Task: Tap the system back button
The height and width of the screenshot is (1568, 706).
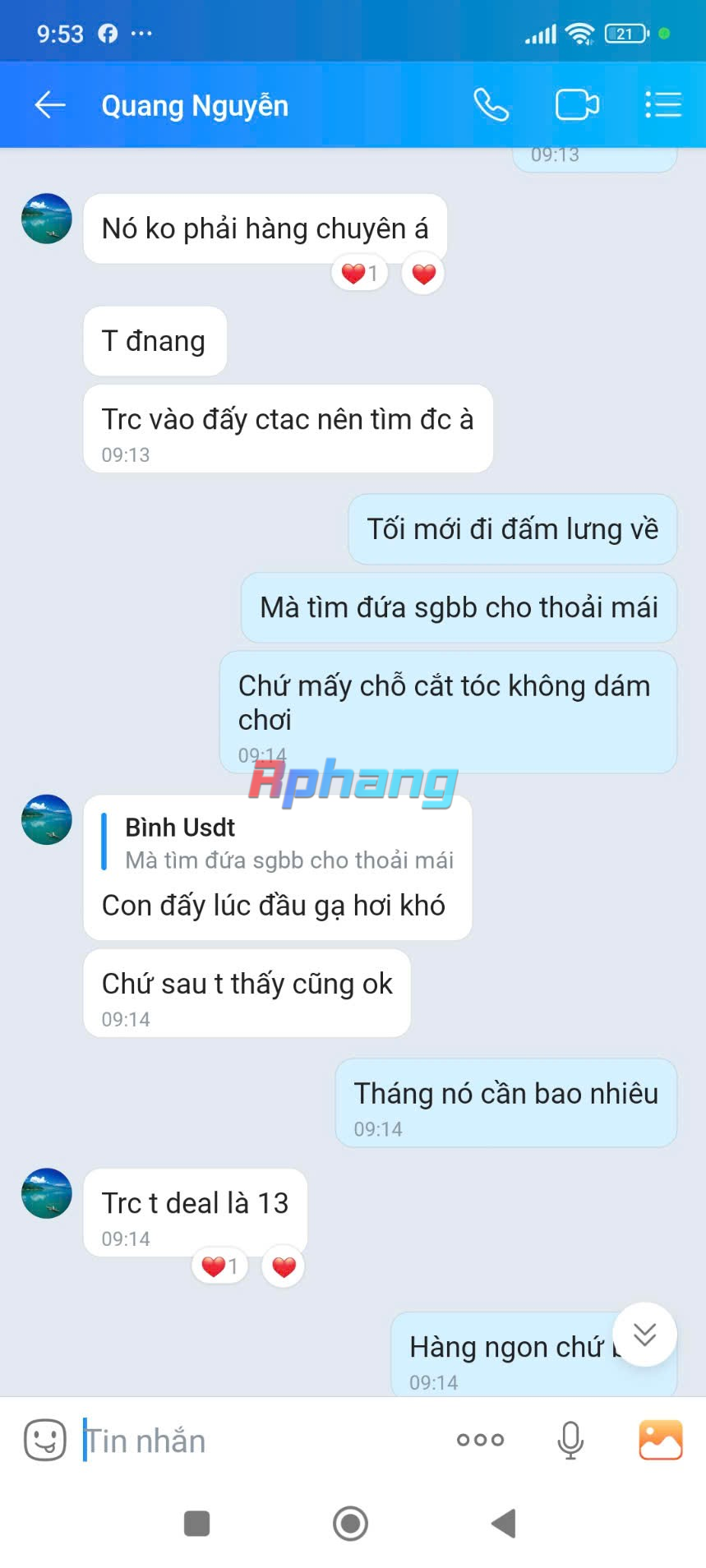Action: [503, 1523]
